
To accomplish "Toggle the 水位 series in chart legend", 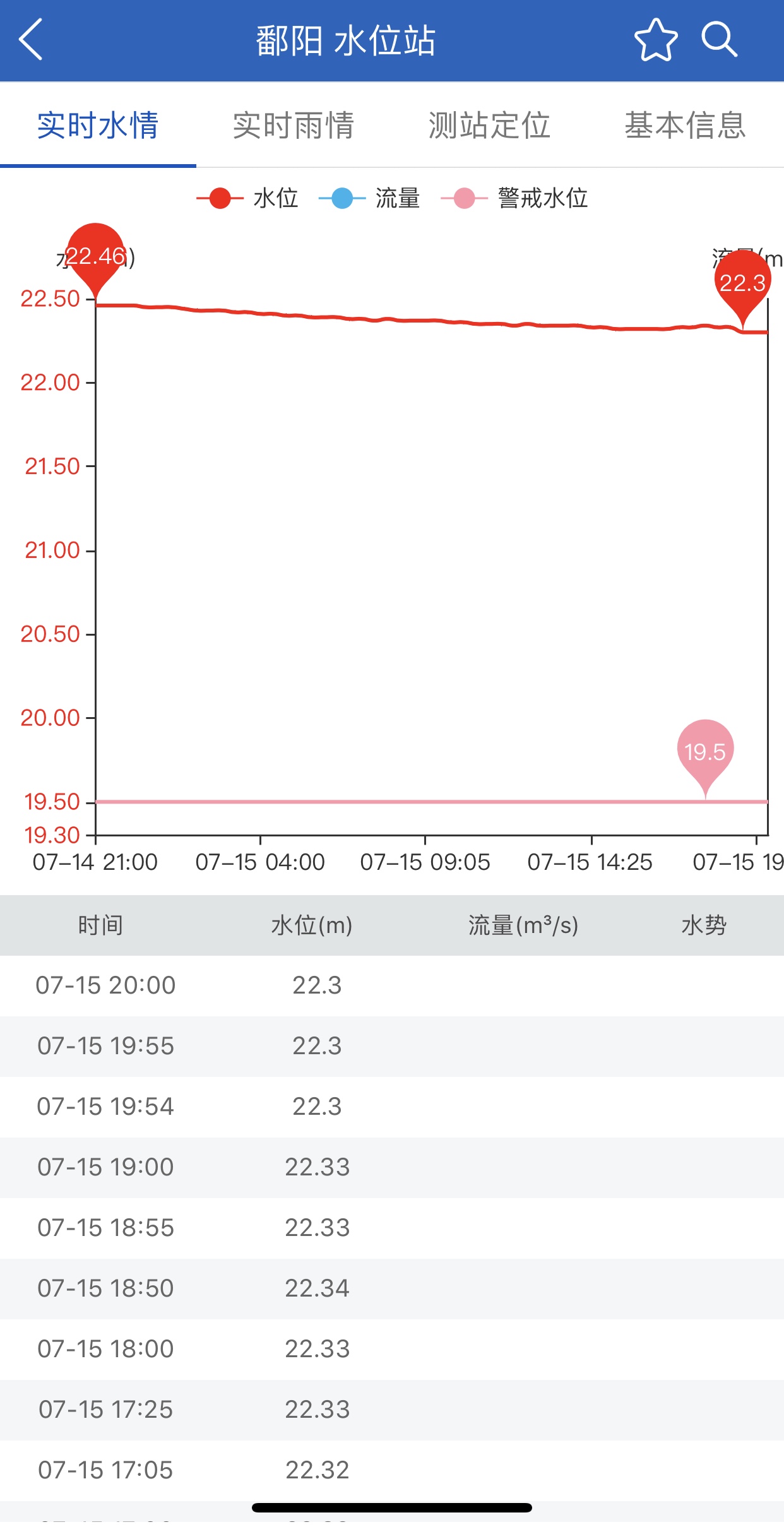I will (247, 198).
